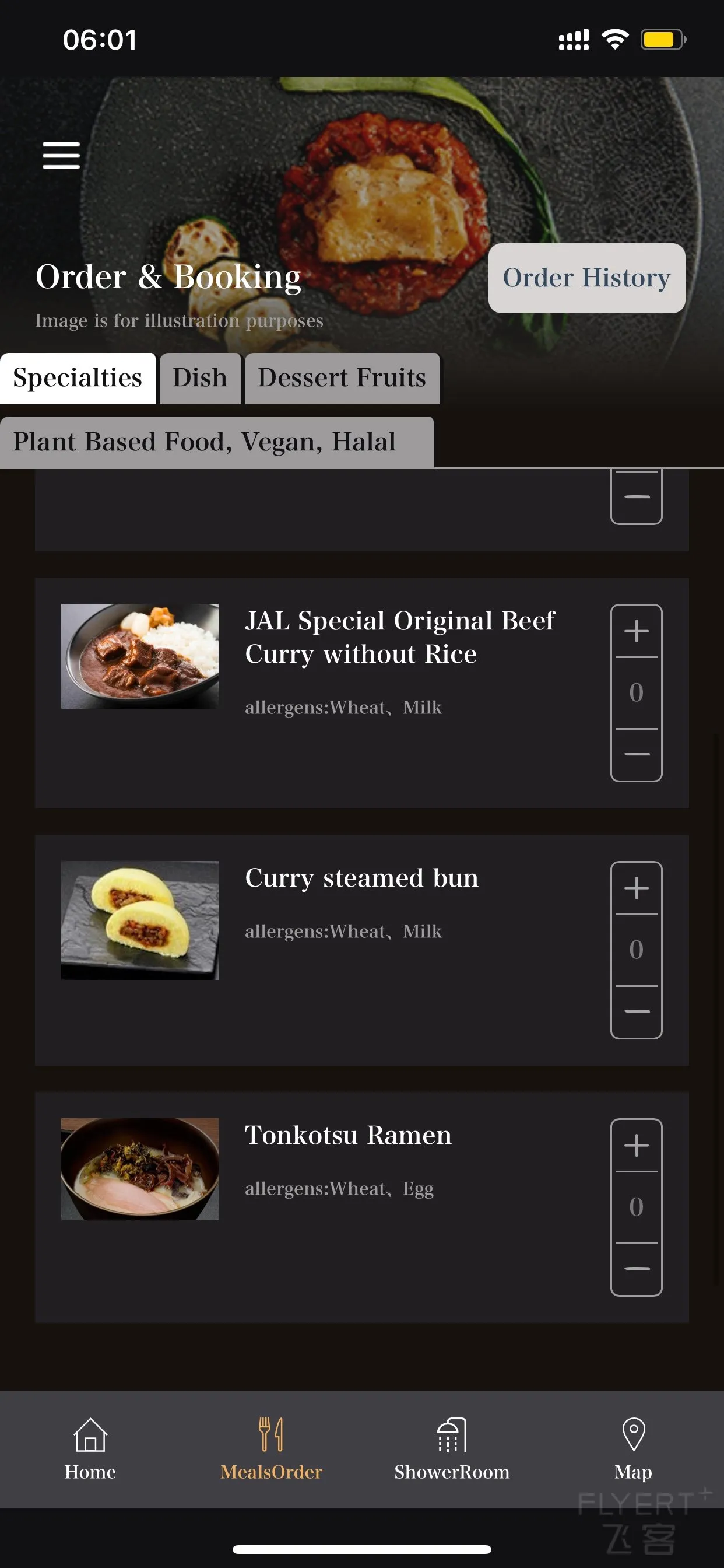Add one Tonkotsu Ramen
Image resolution: width=724 pixels, height=1568 pixels.
[x=636, y=1146]
